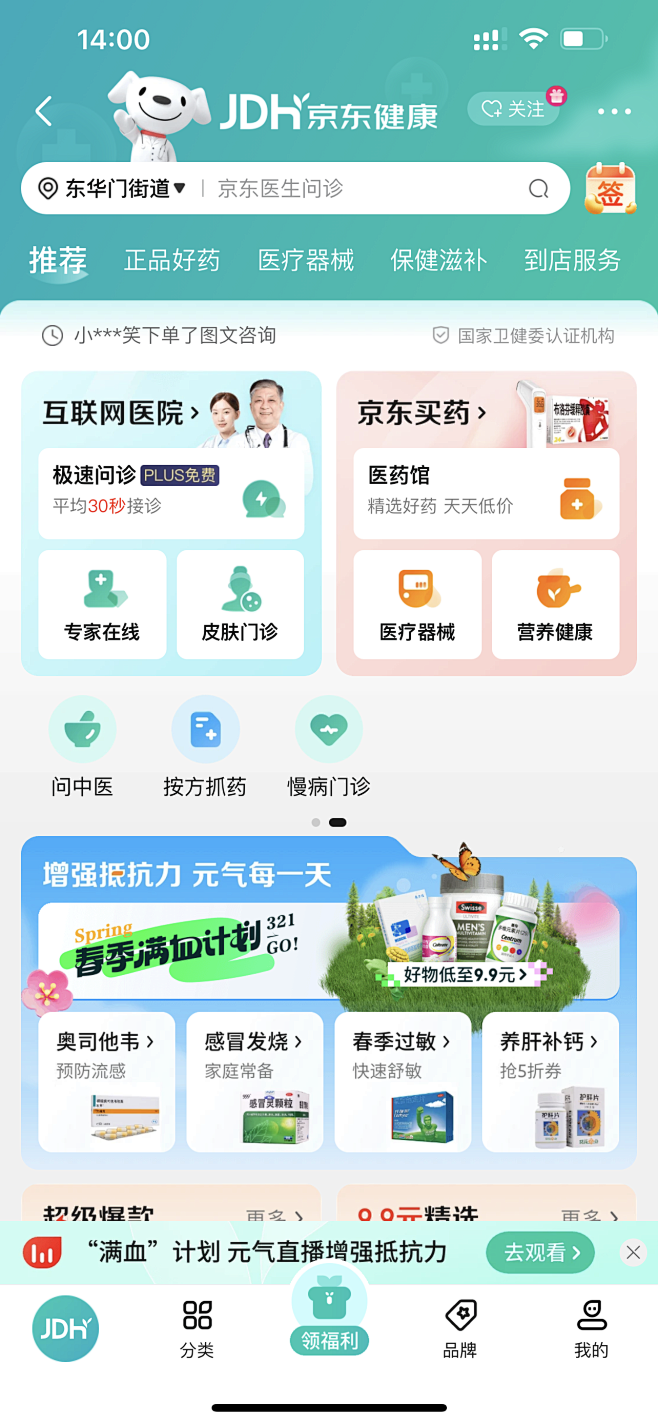Open the 营养健康 tile
Viewport: 658px width, 1424px height.
[555, 604]
